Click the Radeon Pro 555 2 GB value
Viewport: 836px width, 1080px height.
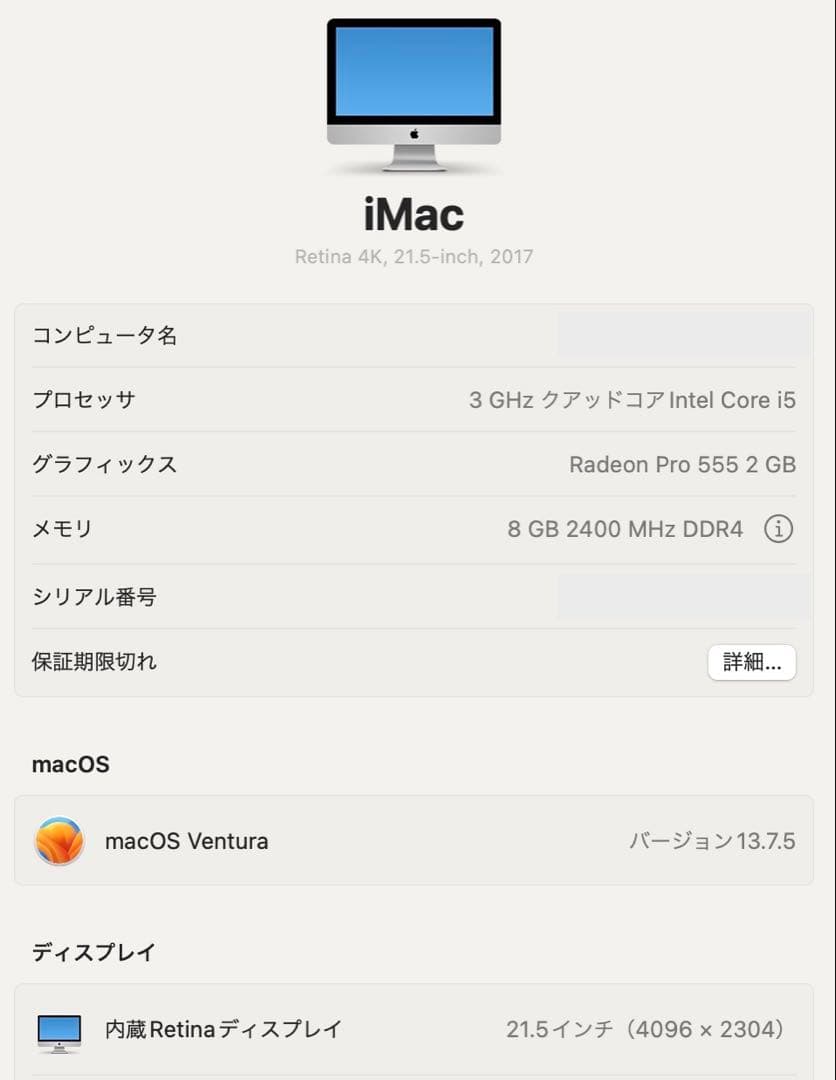(x=683, y=464)
